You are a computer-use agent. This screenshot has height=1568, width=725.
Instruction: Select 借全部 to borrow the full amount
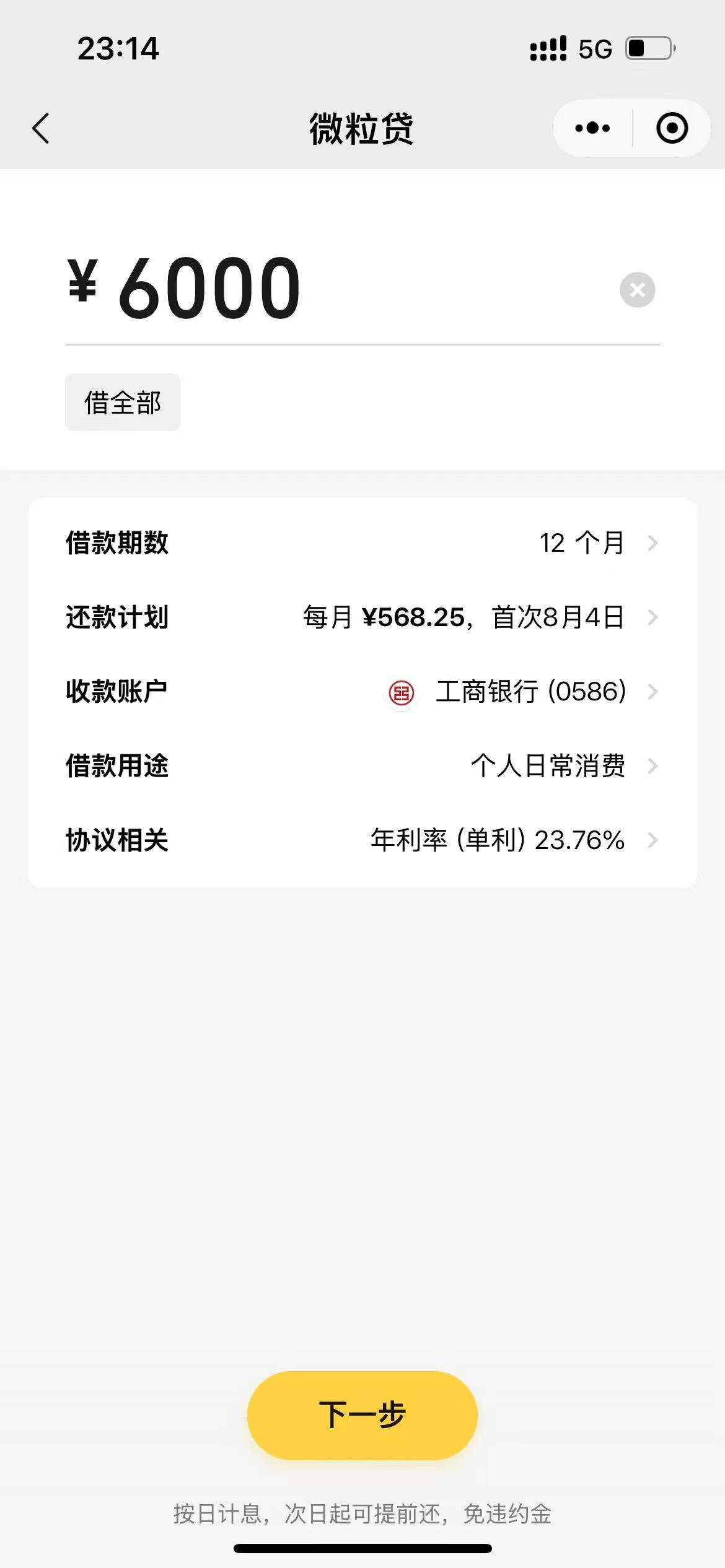click(123, 403)
